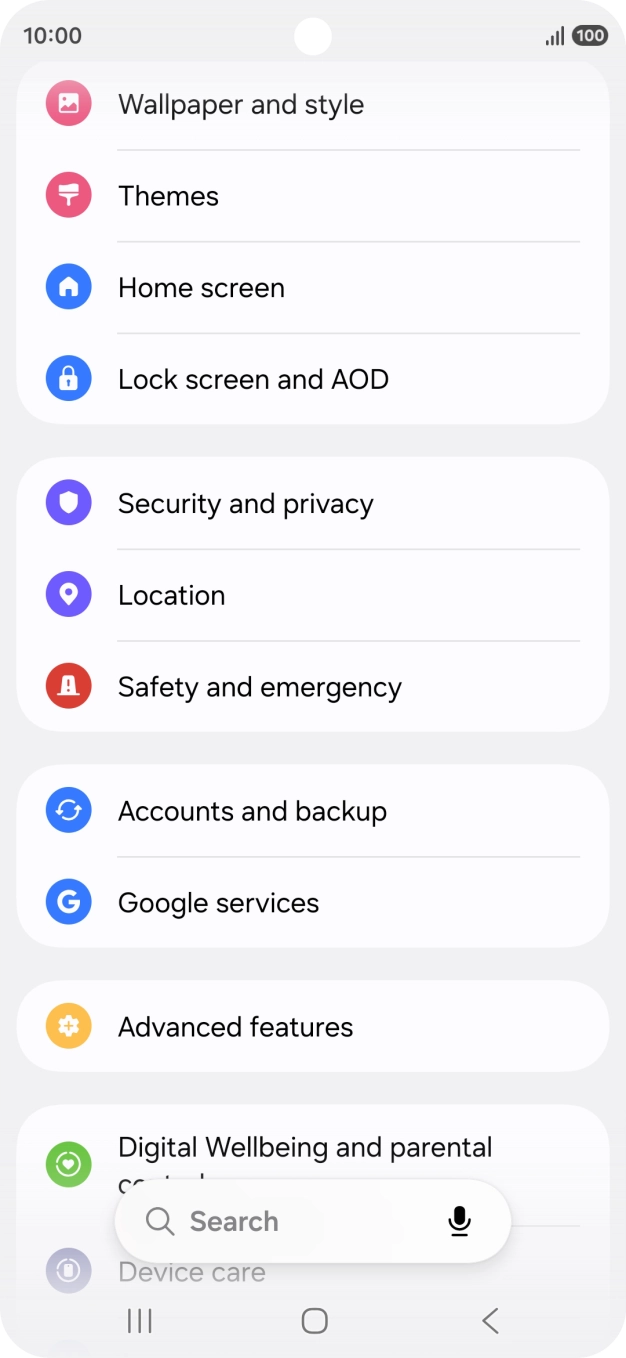
Task: Return to the home screen
Action: tap(314, 1321)
